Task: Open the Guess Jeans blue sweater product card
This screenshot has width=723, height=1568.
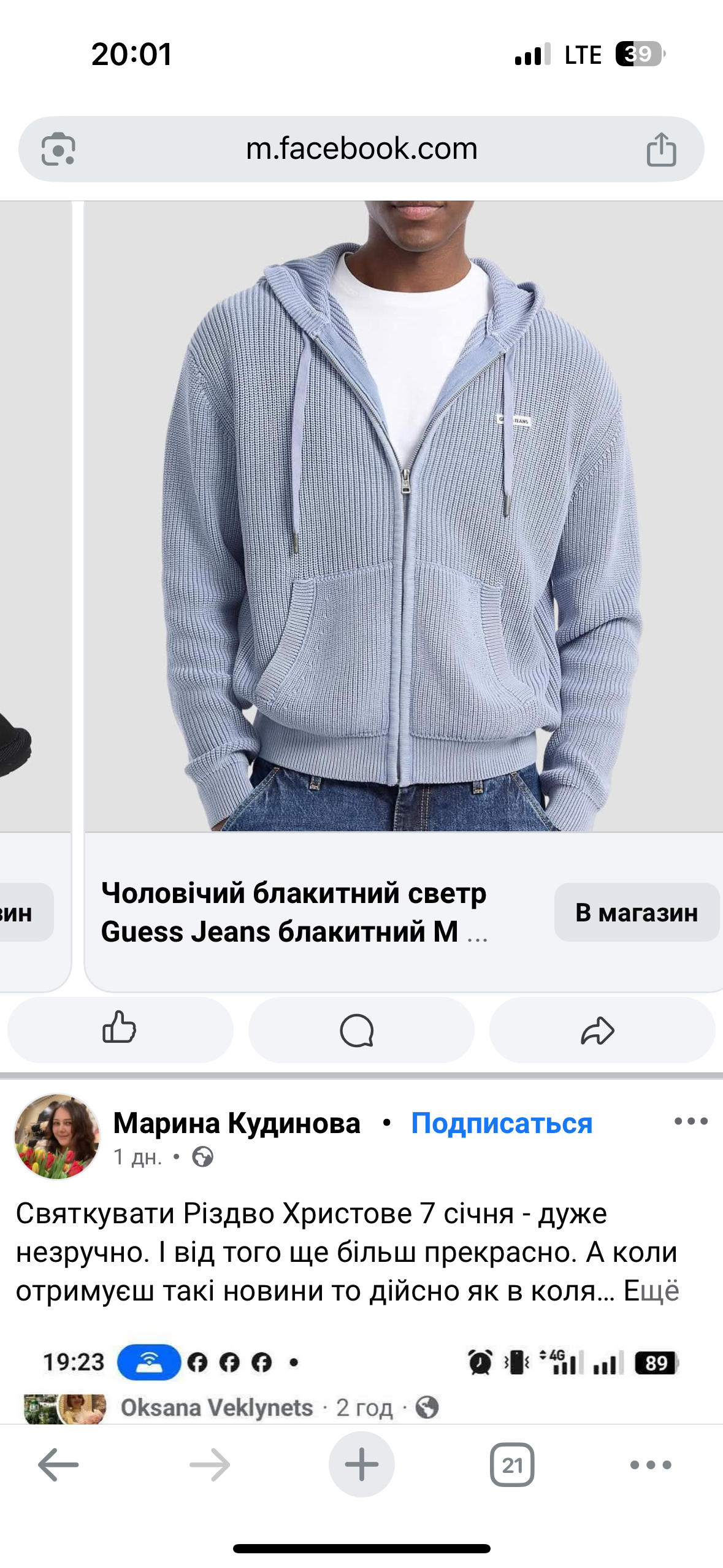Action: [403, 515]
